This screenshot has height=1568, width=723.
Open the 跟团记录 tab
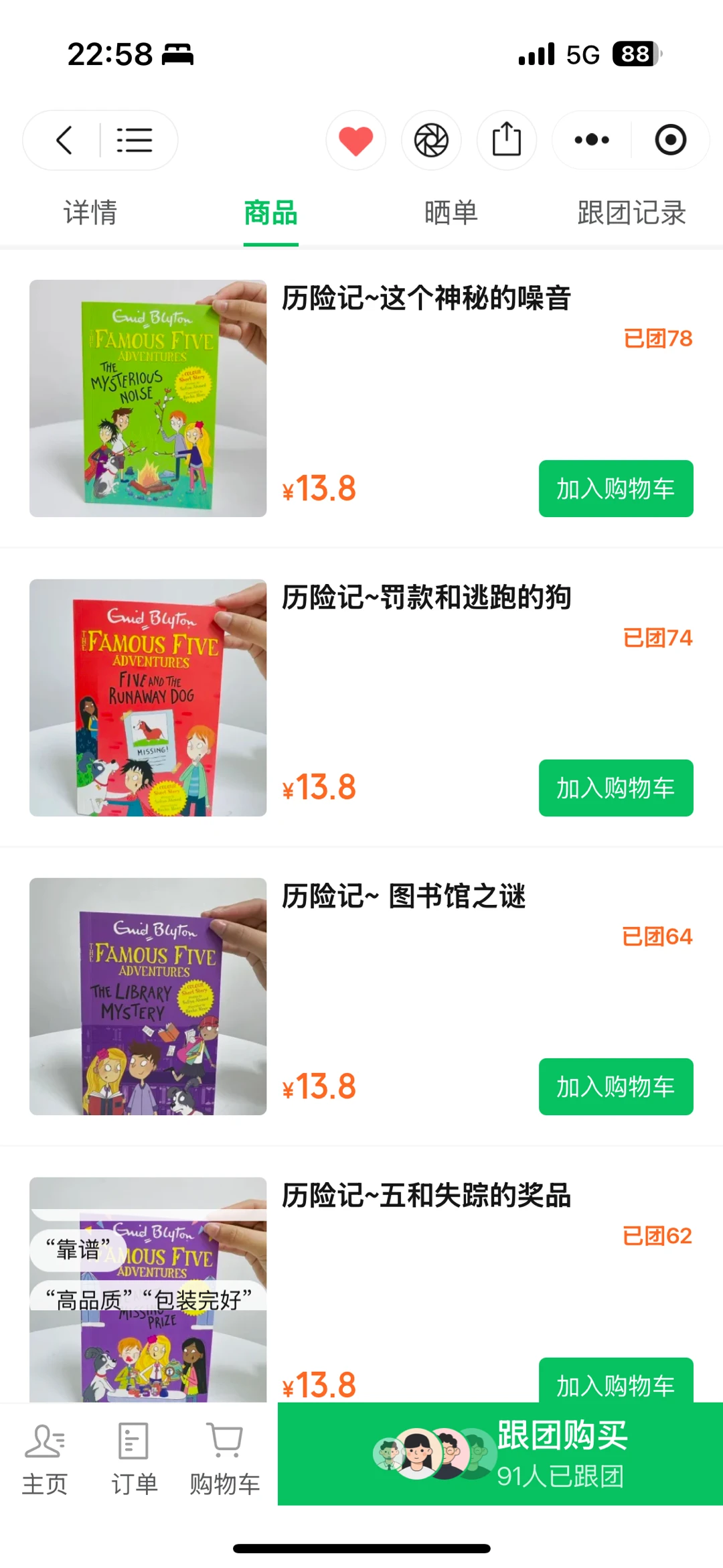[631, 213]
